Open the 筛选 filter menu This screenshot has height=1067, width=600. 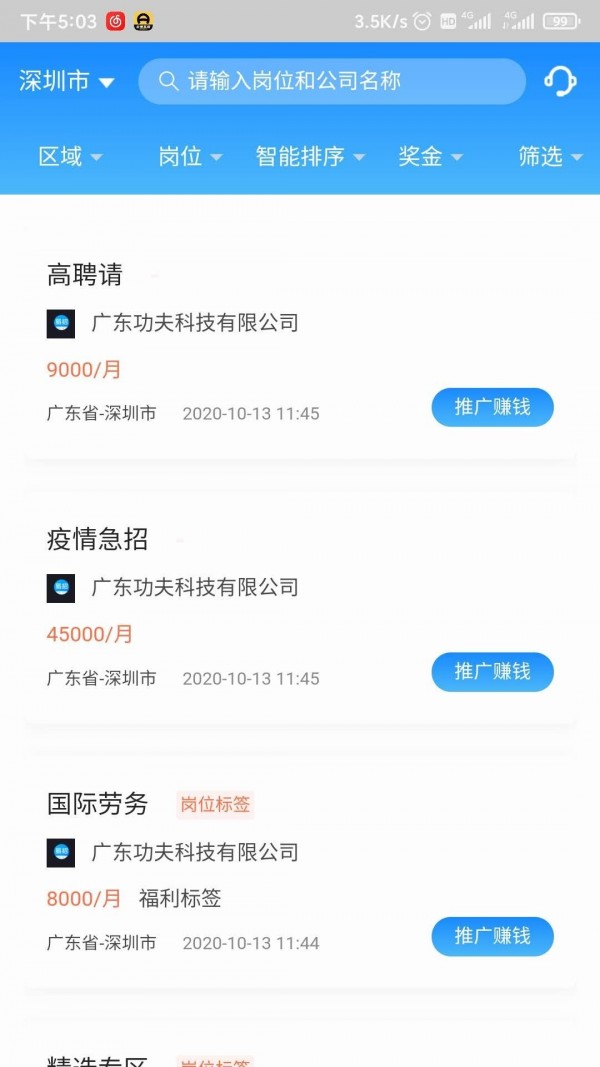pyautogui.click(x=549, y=156)
